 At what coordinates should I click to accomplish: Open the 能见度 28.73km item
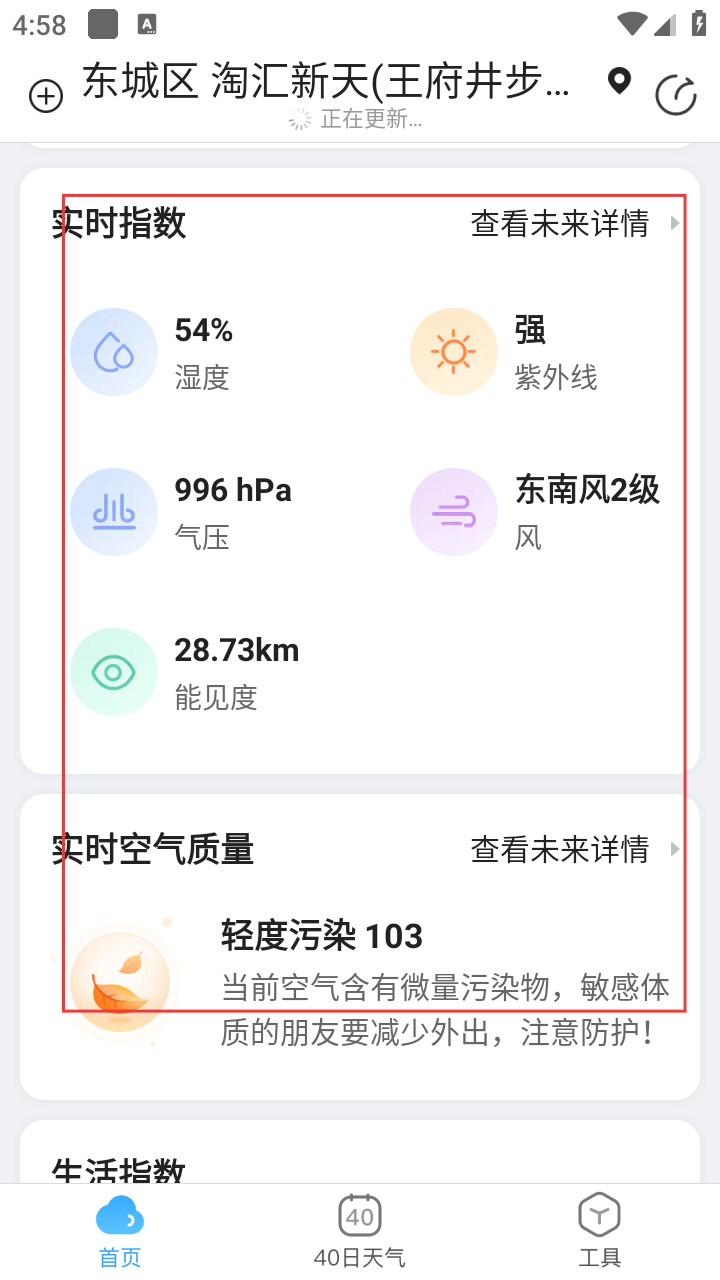[185, 672]
